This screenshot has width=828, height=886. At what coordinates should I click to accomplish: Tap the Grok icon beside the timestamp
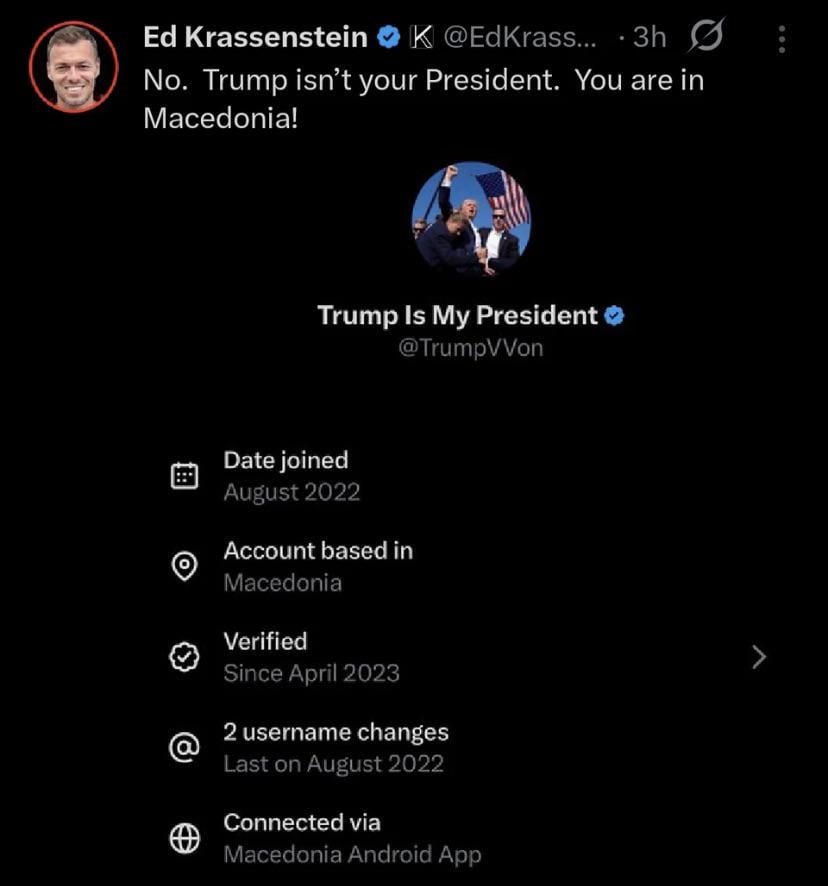point(707,38)
